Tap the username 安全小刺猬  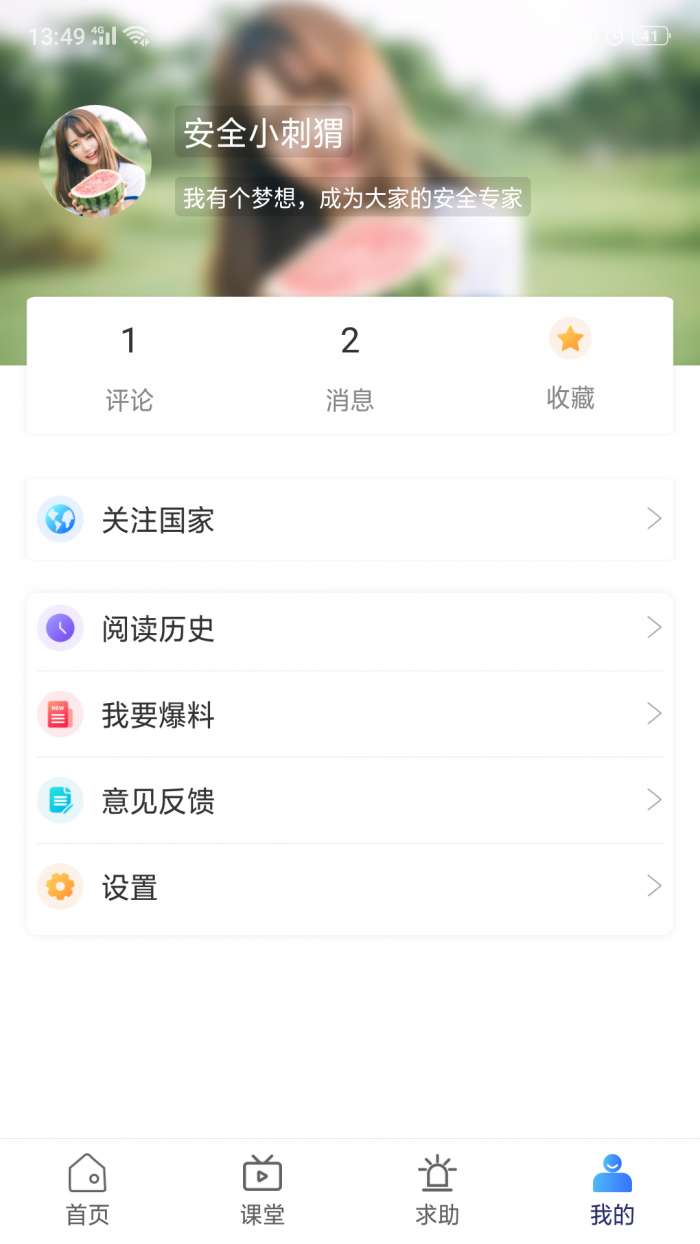coord(264,133)
